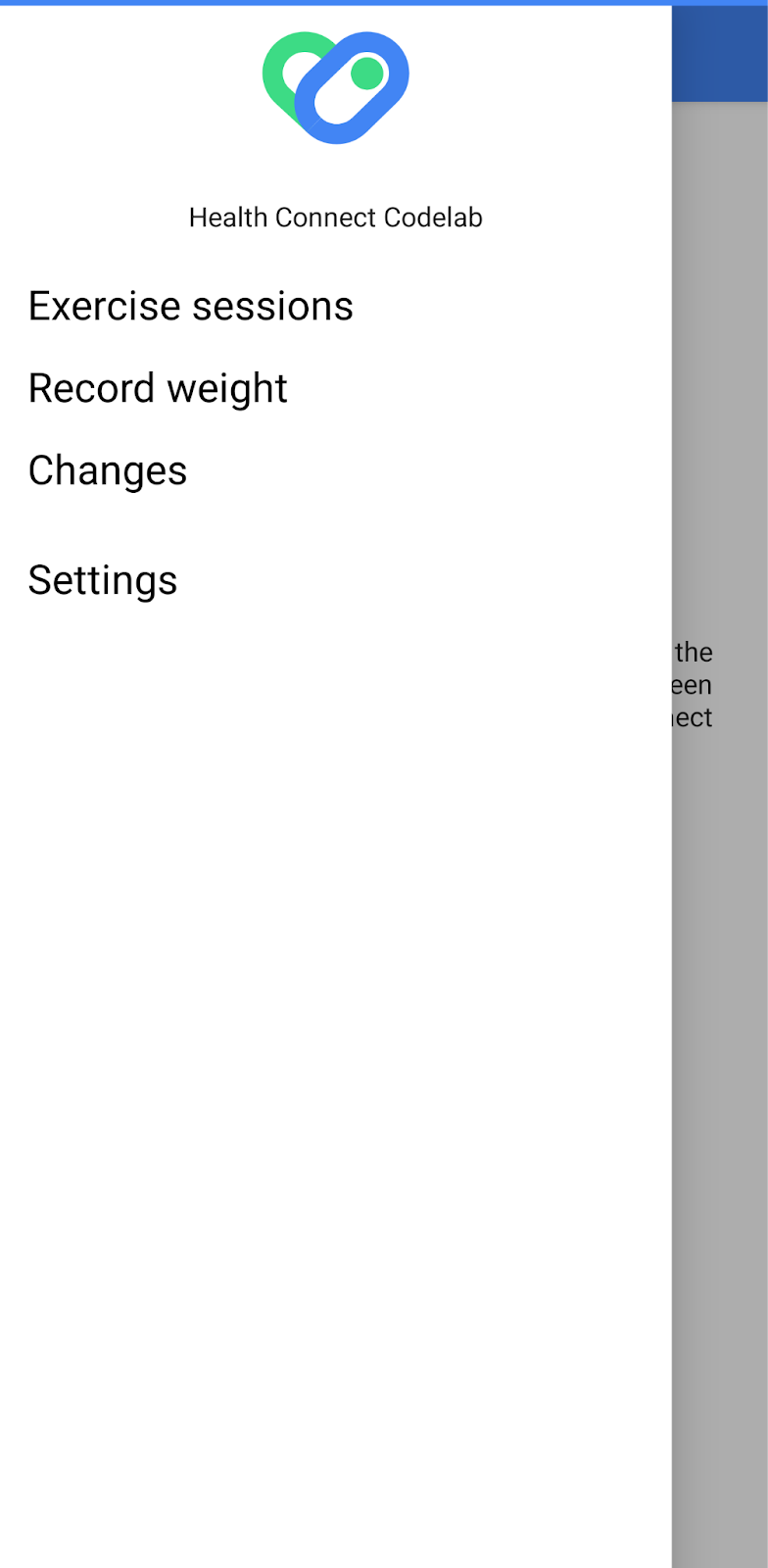The width and height of the screenshot is (768, 1568).
Task: Select Changes from the side menu
Action: pos(108,470)
